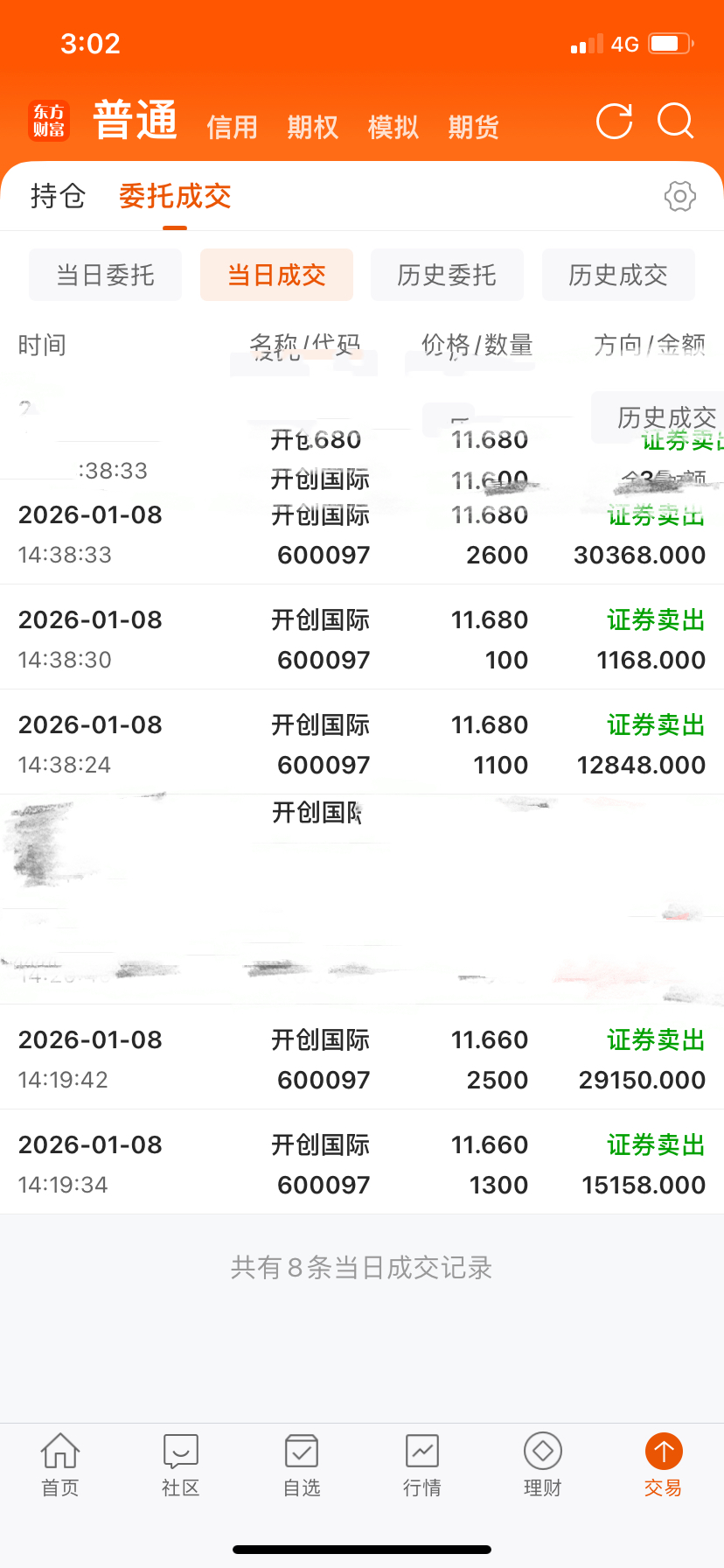Image resolution: width=724 pixels, height=1568 pixels.
Task: Open the 理财 tab
Action: (542, 1465)
